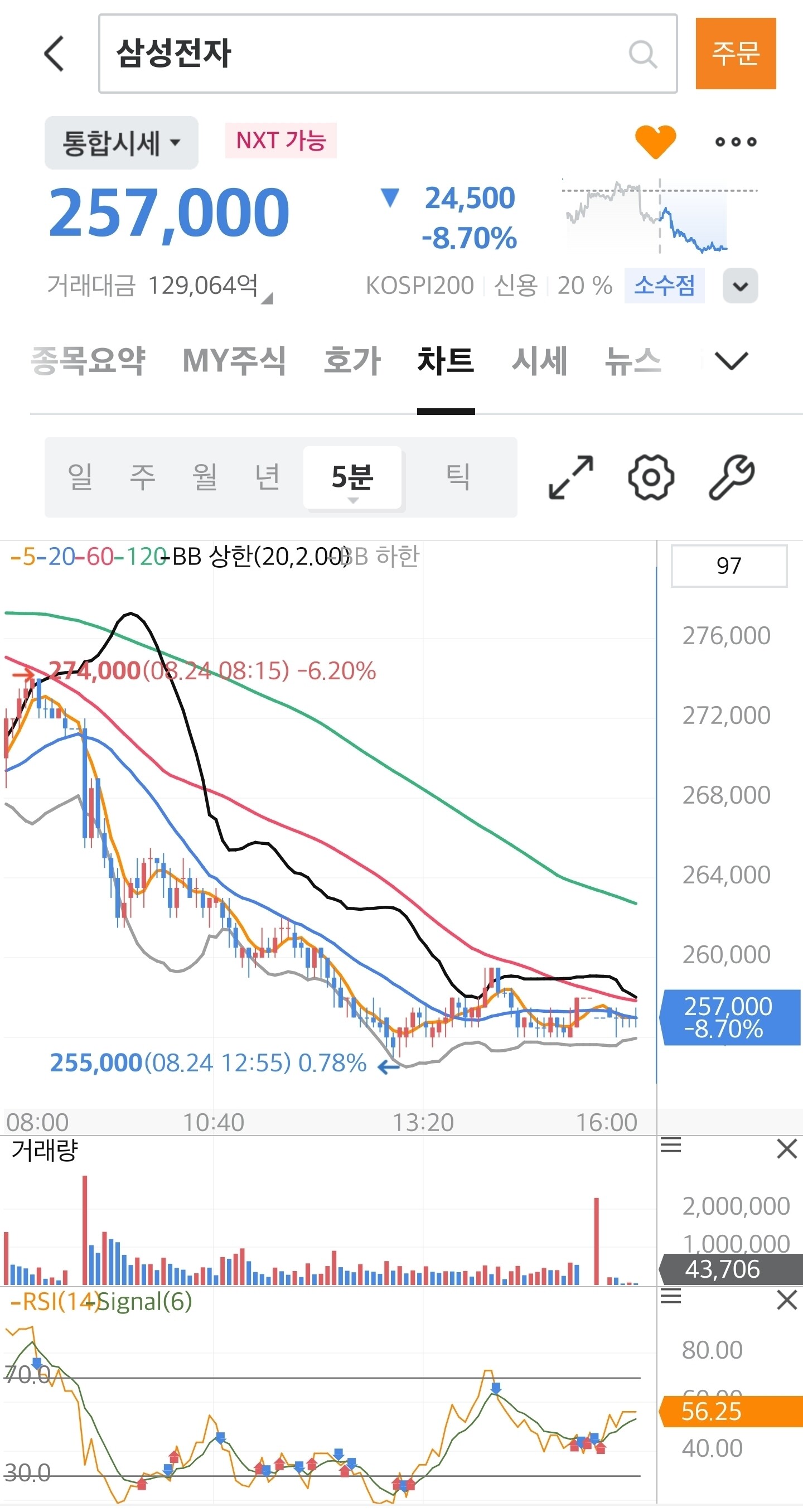Select the 일 daily chart period

80,477
